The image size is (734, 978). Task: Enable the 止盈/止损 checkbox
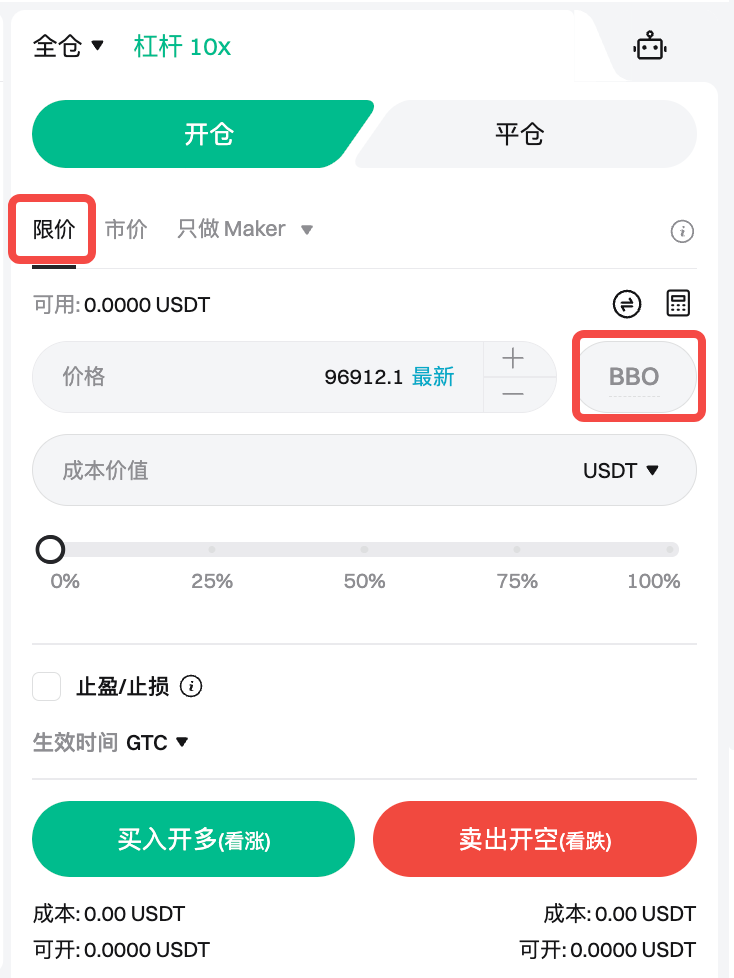[47, 687]
